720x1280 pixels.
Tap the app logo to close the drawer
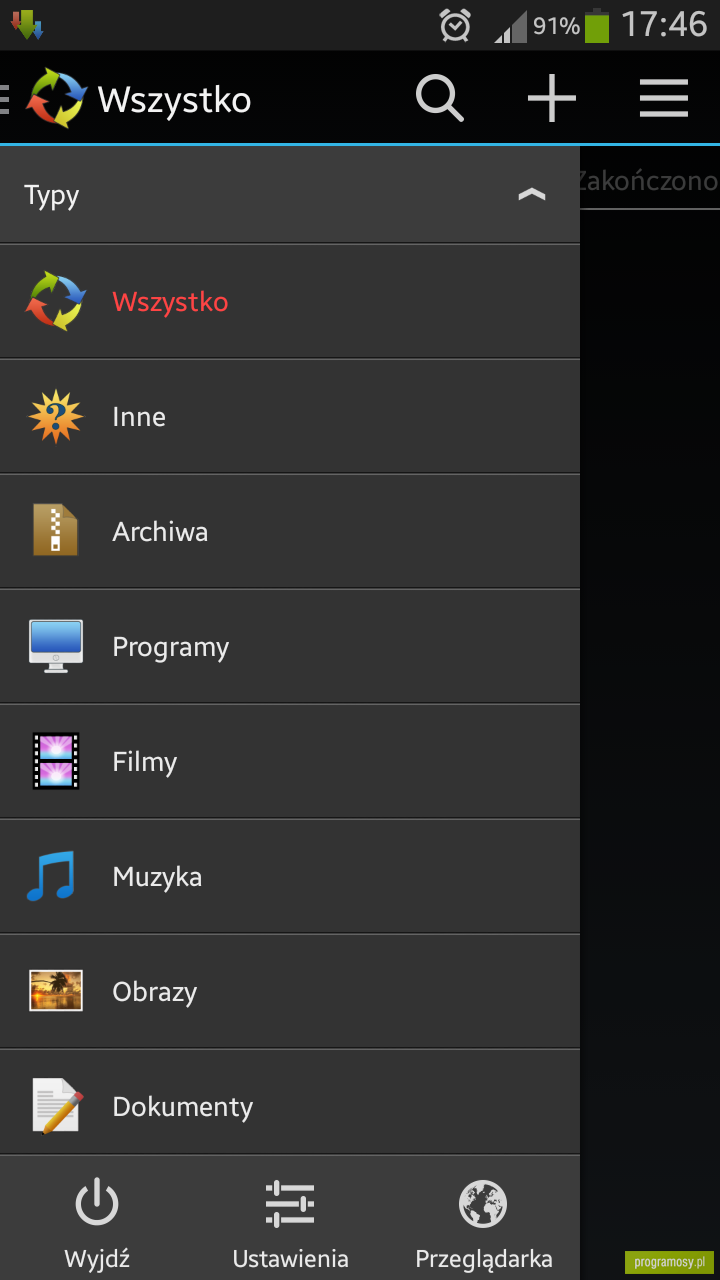tap(57, 99)
